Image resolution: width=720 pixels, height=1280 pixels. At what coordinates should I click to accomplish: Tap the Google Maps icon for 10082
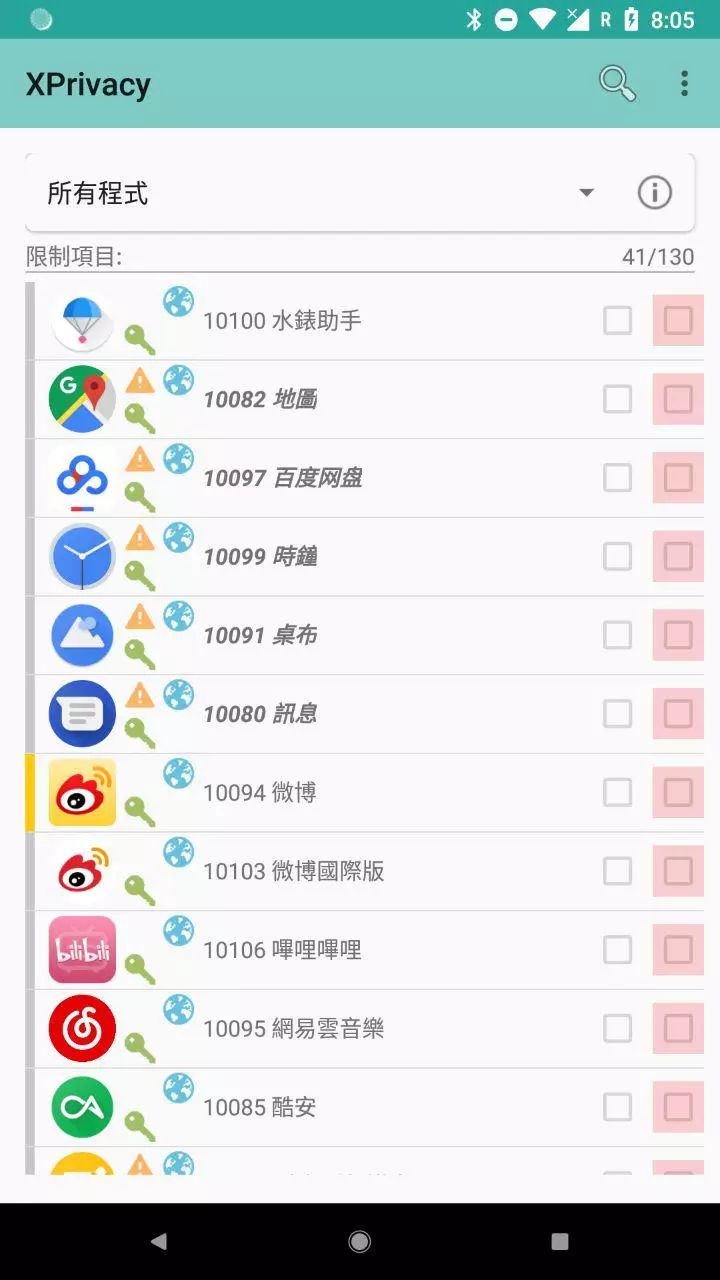82,400
